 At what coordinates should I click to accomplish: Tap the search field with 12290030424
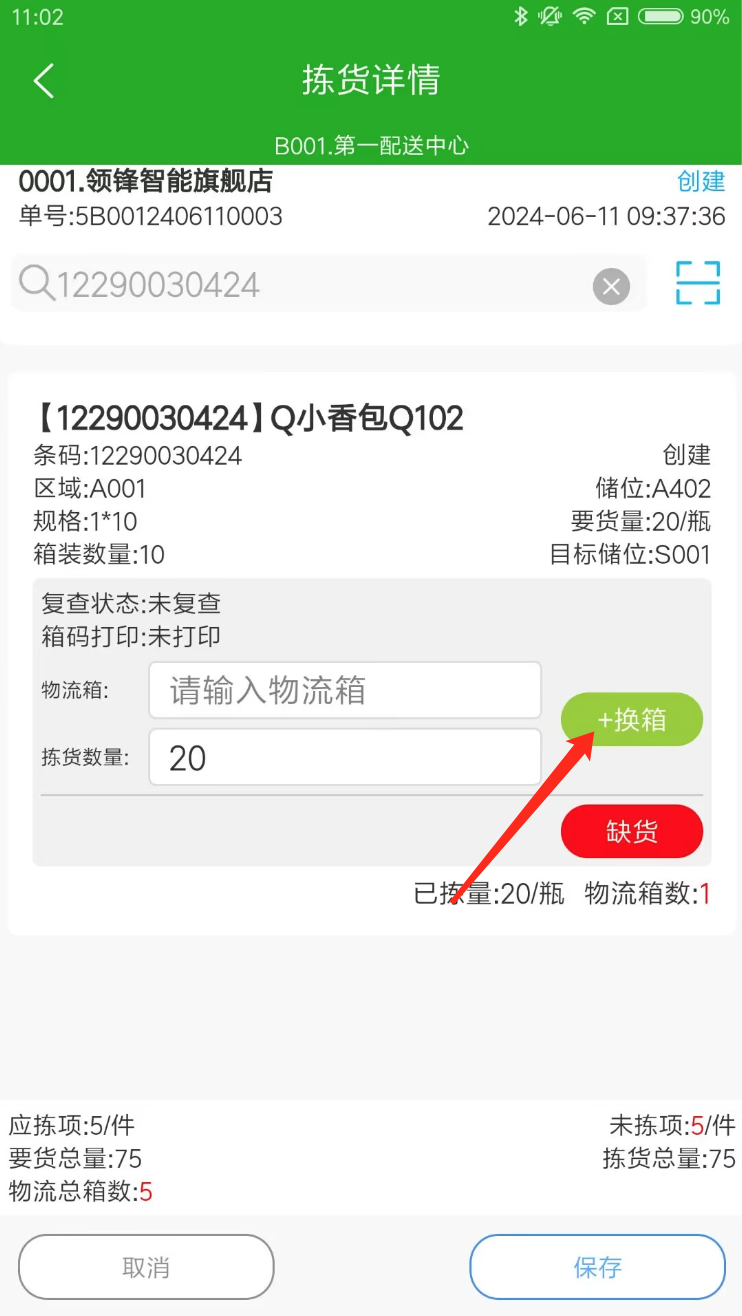(x=310, y=285)
